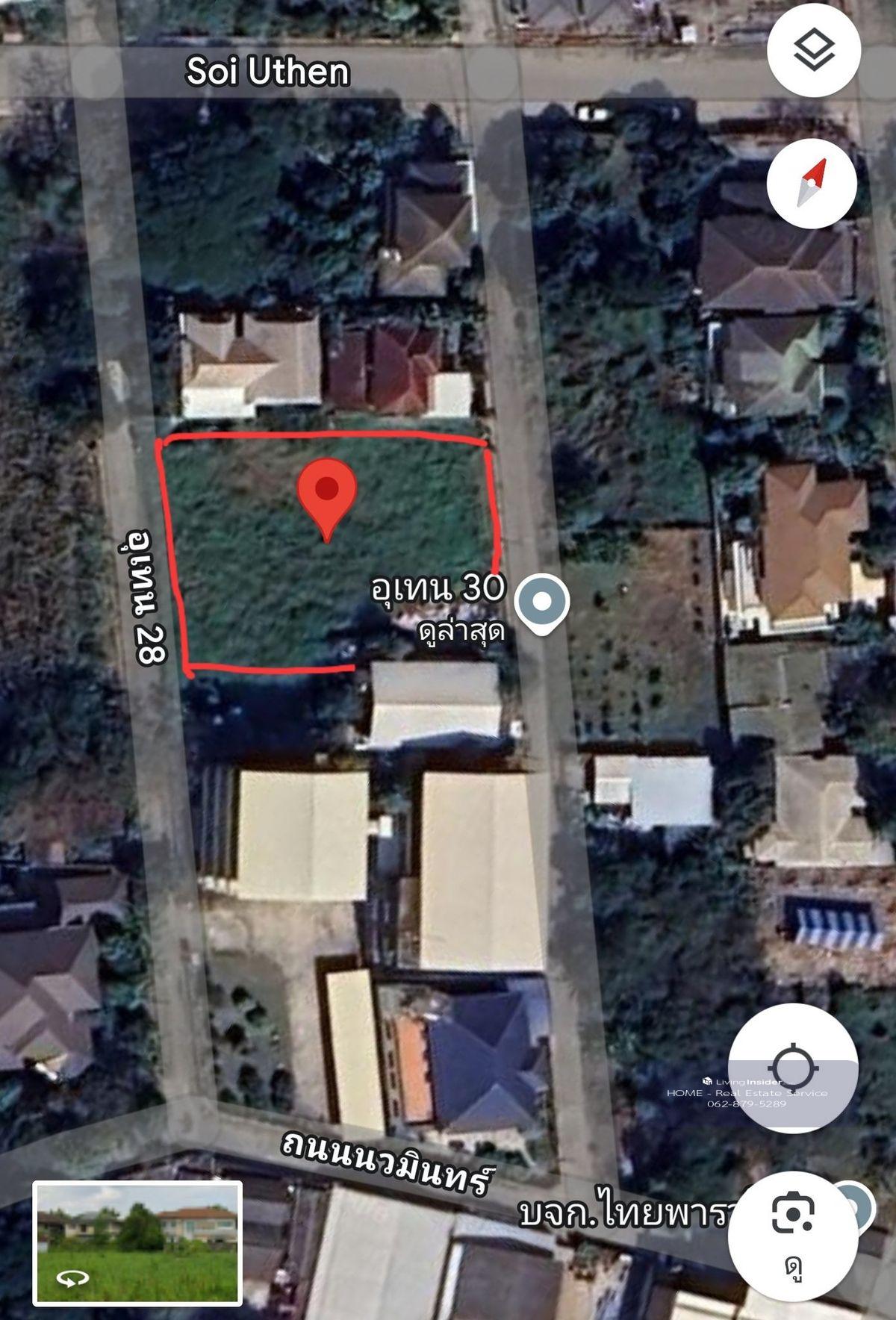Open the map layers selector

813,50
